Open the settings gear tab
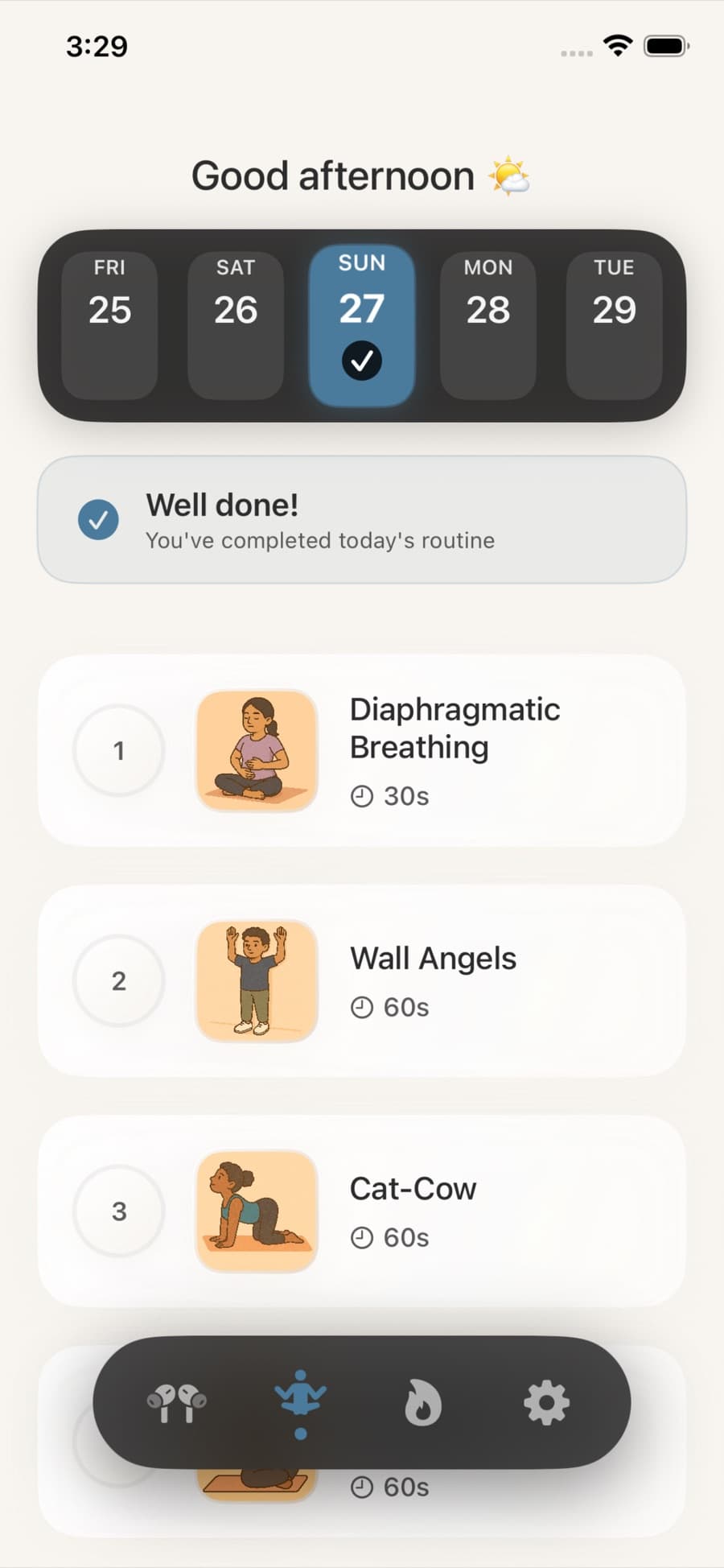This screenshot has height=1568, width=724. [x=547, y=1403]
